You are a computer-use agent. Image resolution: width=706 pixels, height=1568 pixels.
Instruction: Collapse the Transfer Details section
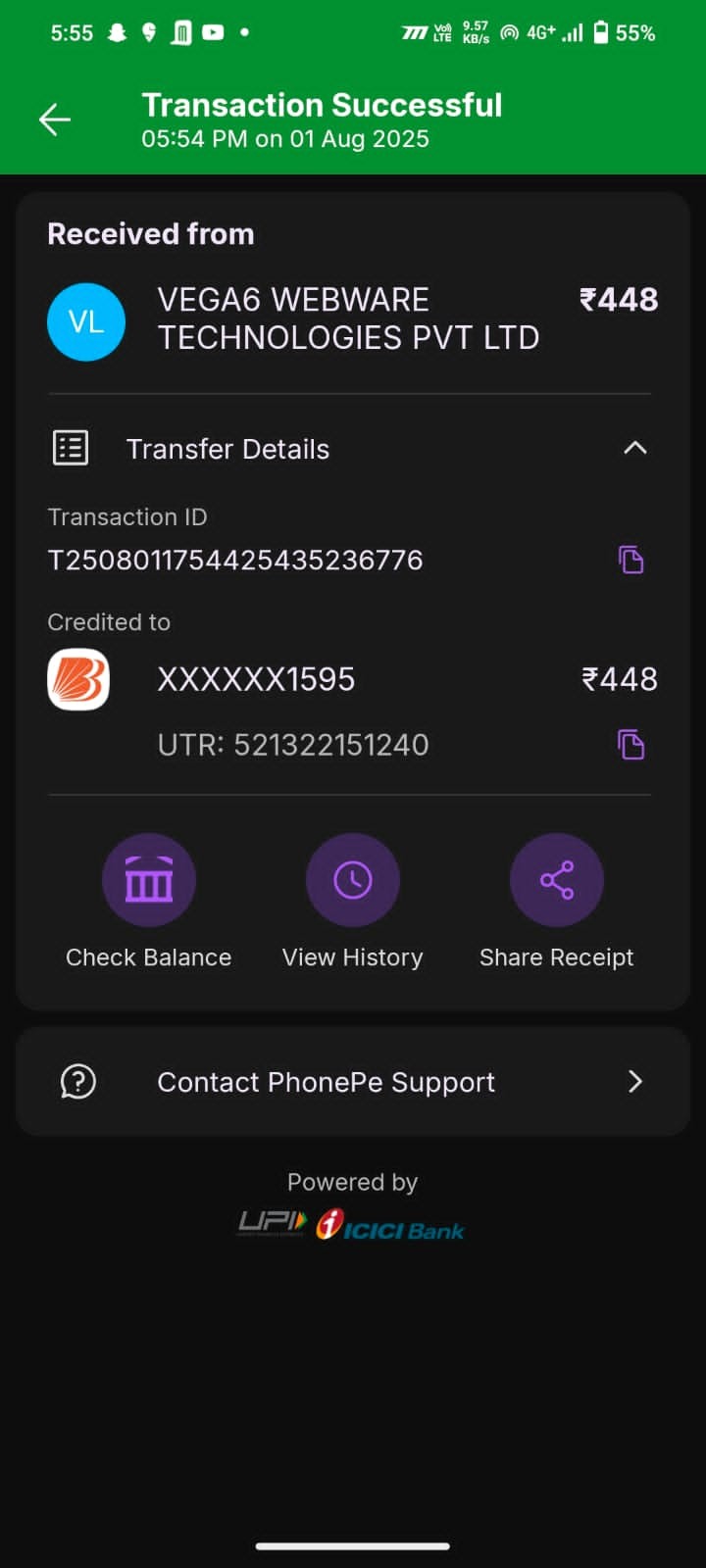634,448
